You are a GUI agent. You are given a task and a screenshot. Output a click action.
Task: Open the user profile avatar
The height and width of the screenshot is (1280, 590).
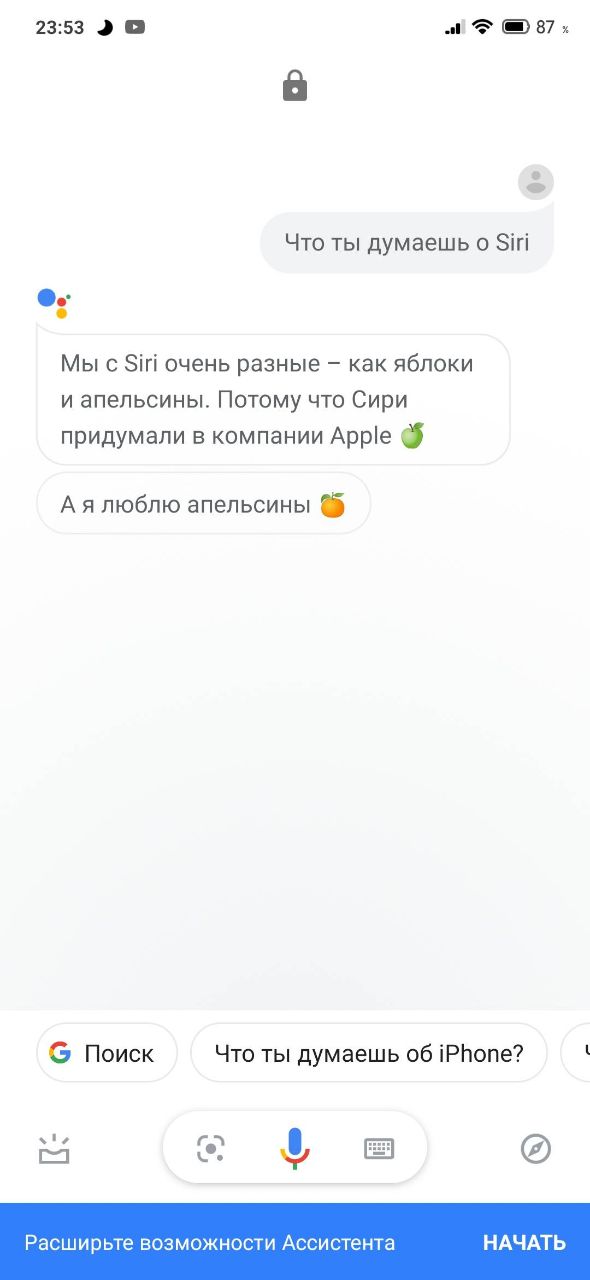536,182
